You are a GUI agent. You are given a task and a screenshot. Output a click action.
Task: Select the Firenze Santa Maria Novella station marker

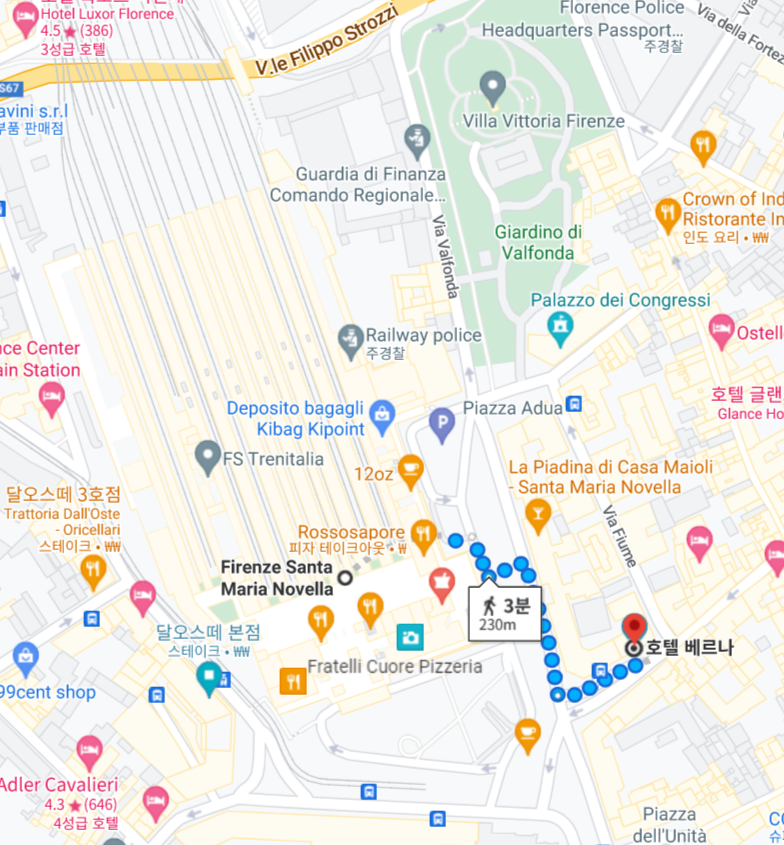[x=345, y=577]
